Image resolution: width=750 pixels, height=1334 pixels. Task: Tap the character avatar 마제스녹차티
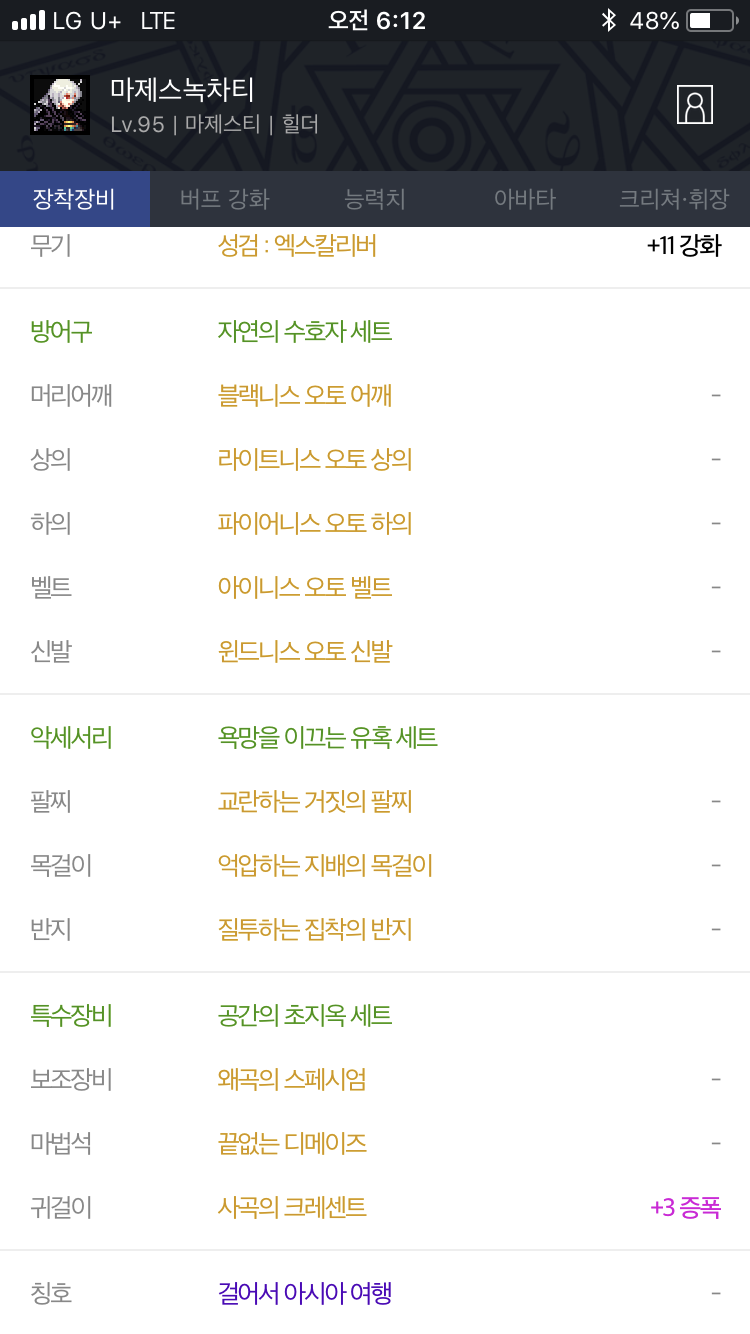[x=60, y=105]
